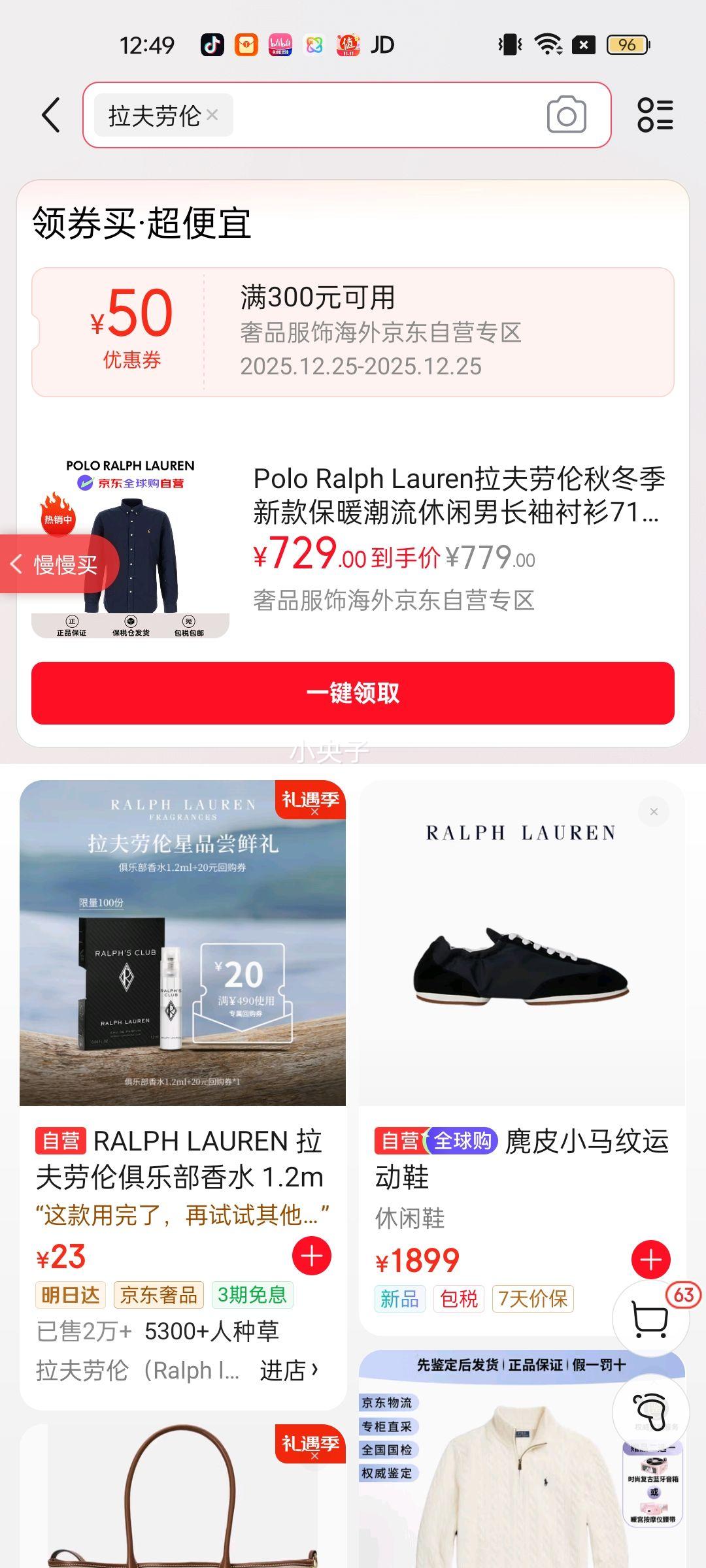Tap the JD icon in the status bar
This screenshot has height=1568, width=706.
click(x=381, y=44)
